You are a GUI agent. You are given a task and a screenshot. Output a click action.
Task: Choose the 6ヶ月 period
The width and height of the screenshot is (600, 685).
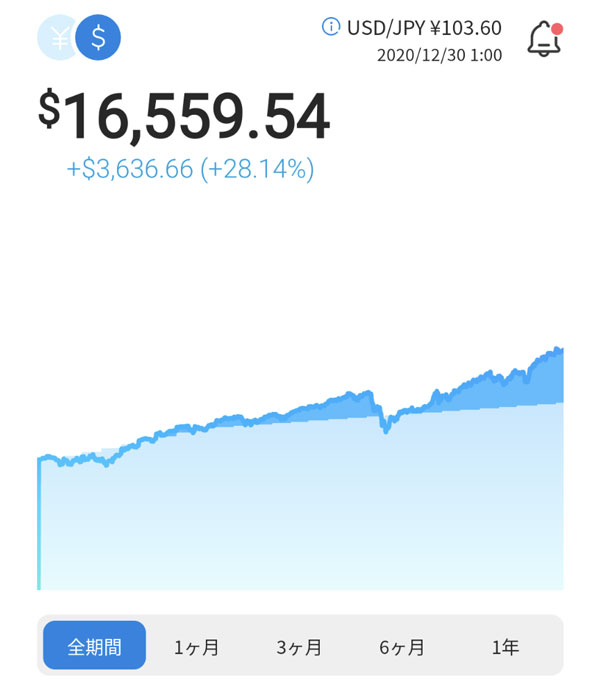pos(402,646)
